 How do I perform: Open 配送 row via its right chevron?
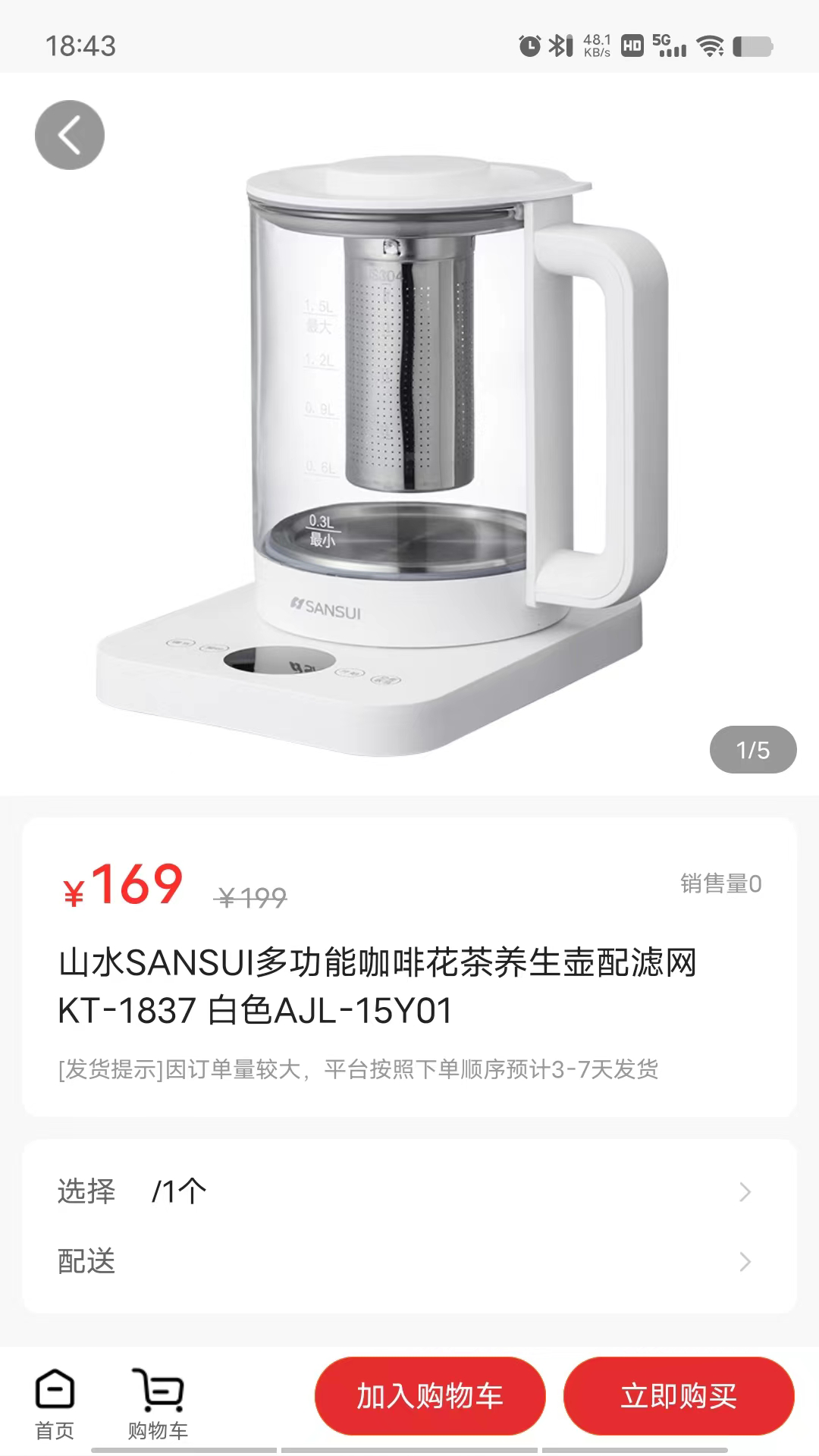tap(745, 1262)
